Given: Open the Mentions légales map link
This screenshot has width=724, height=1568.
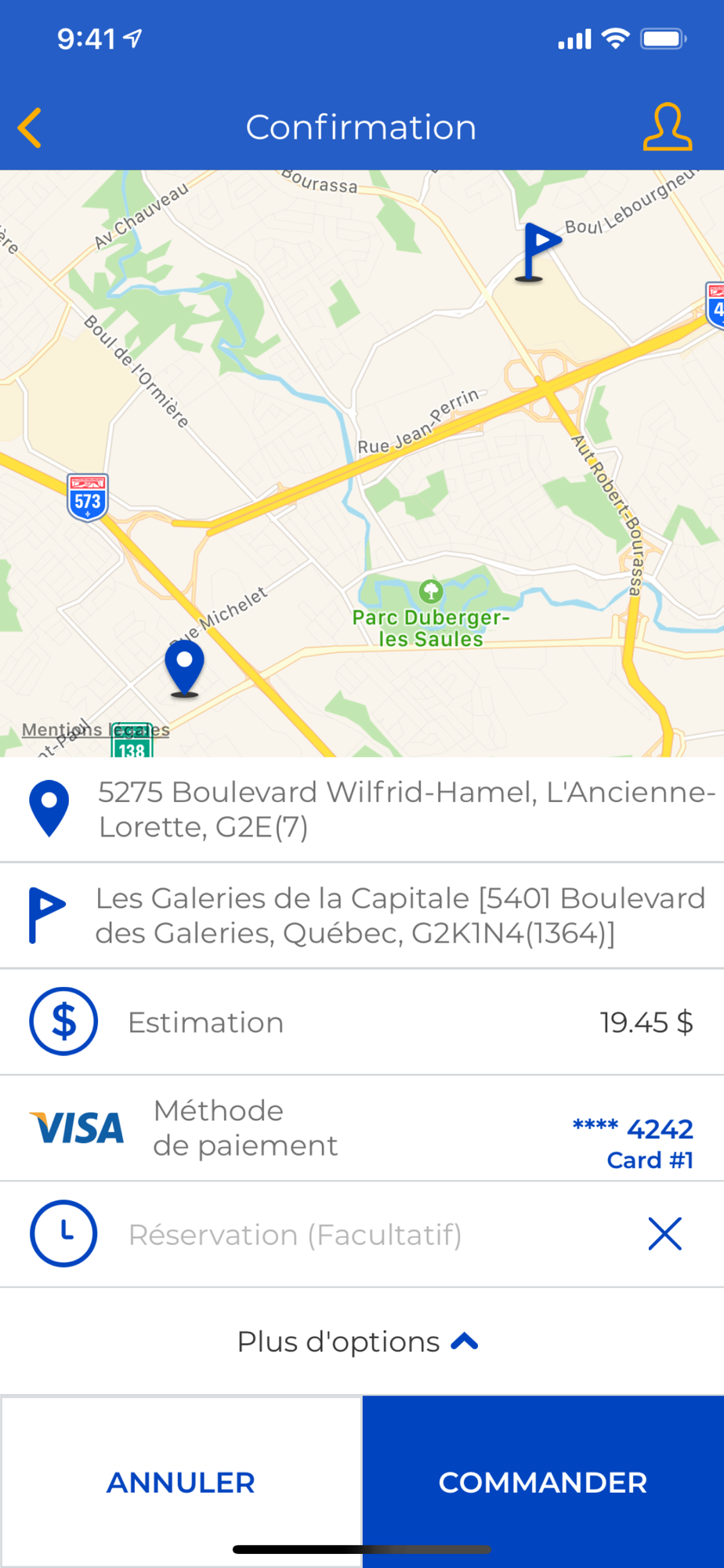Looking at the screenshot, I should [x=95, y=730].
